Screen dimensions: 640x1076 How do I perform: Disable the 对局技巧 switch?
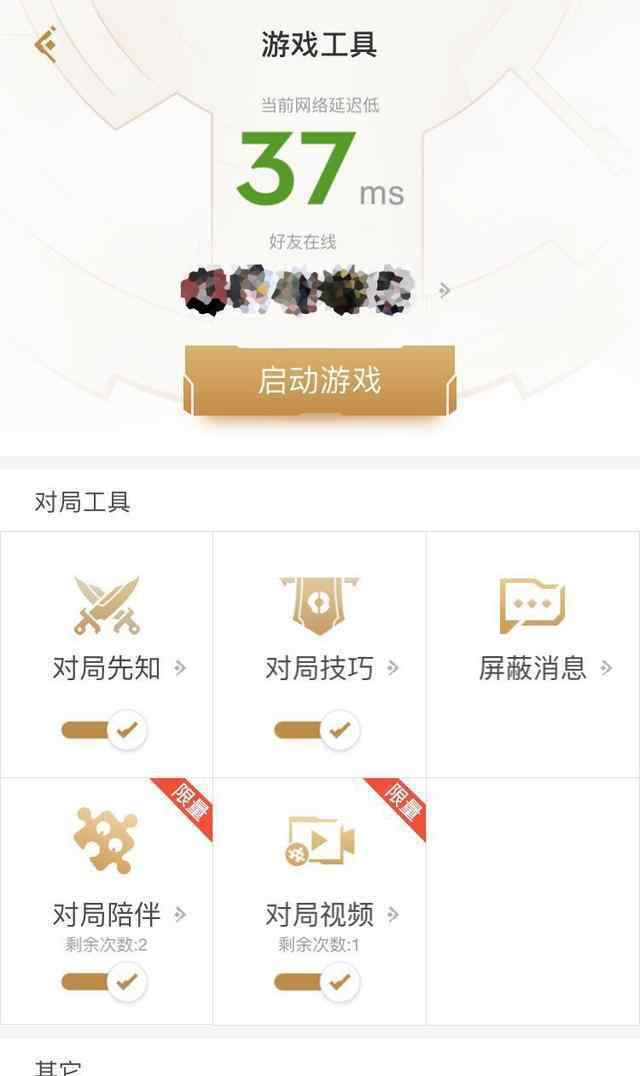[316, 729]
